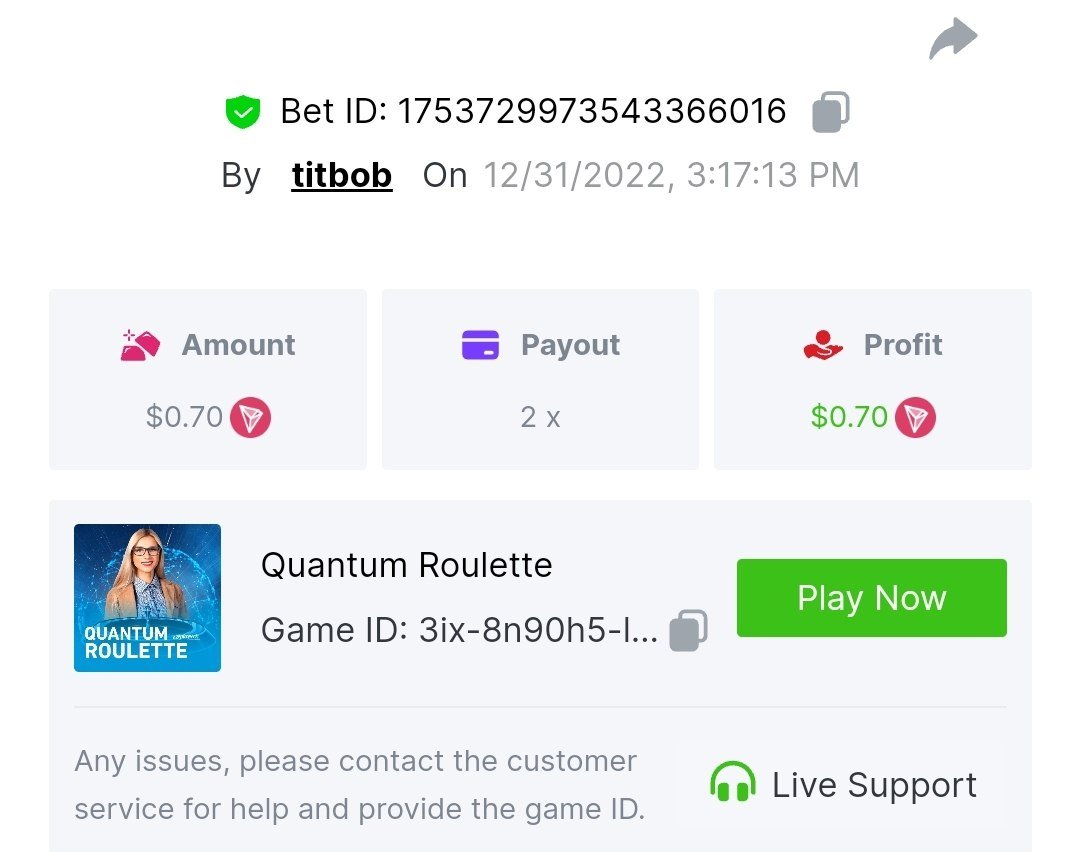Copy the Game ID
Viewport: 1080px width, 852px height.
coord(687,630)
